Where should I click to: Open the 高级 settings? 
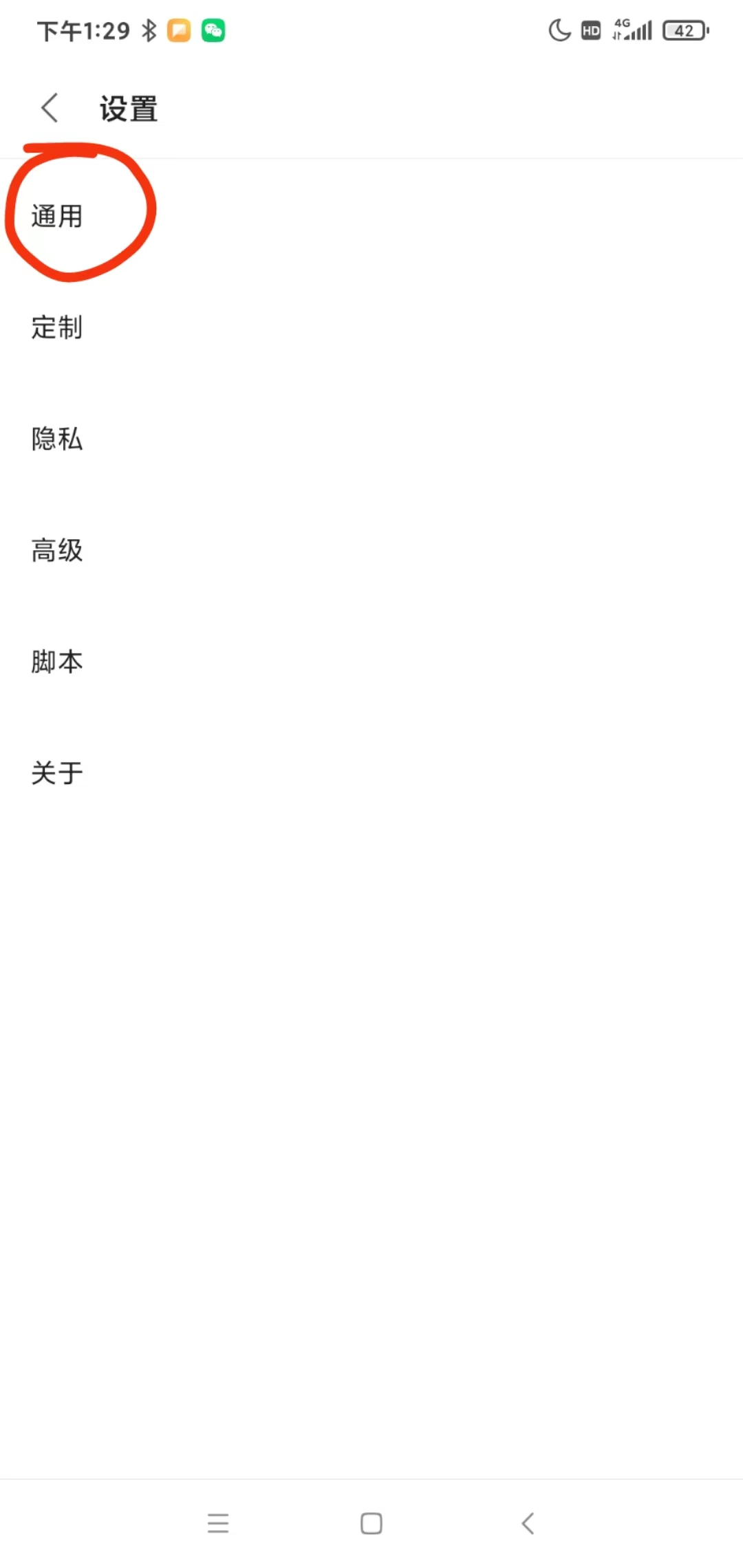coord(57,550)
